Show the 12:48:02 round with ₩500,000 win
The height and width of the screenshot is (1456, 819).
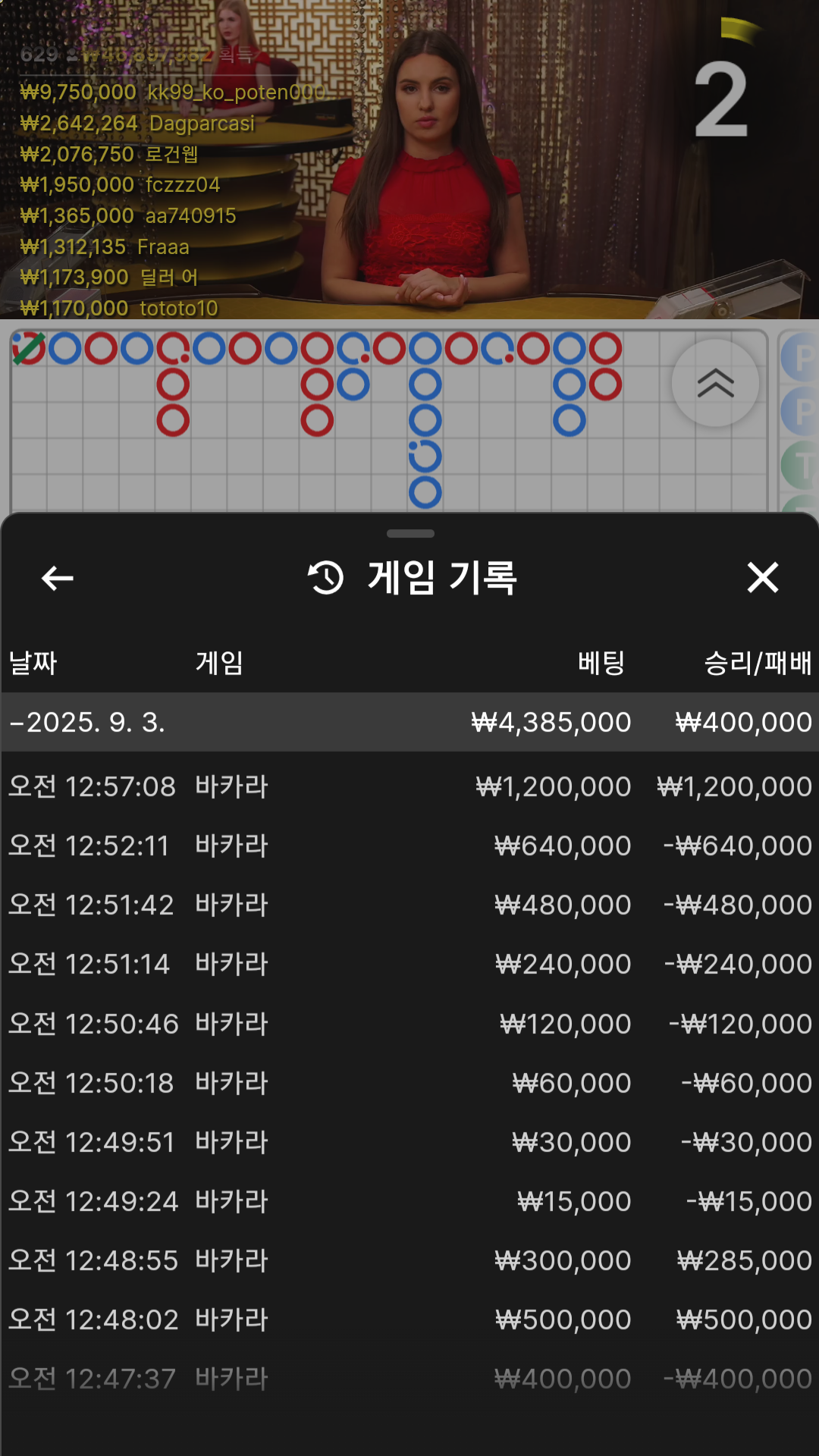pyautogui.click(x=409, y=1319)
